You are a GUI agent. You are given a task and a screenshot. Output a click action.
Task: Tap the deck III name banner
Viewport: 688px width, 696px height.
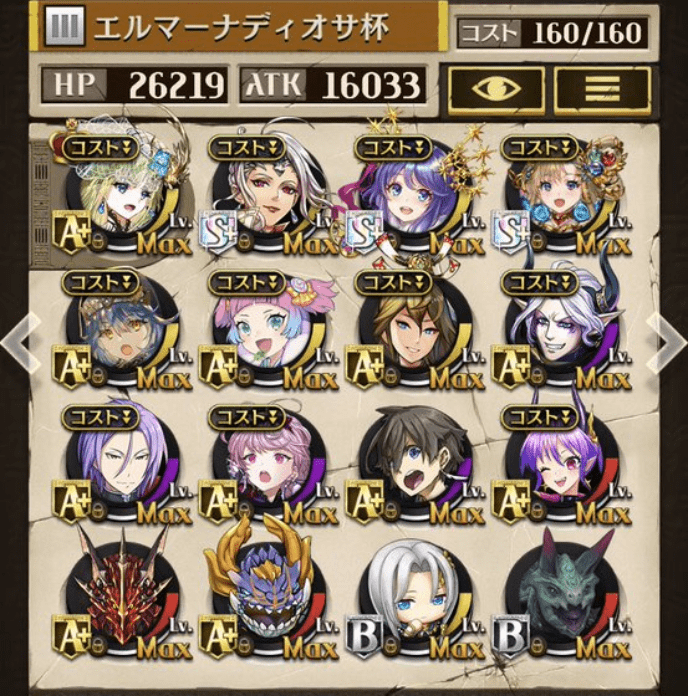tap(240, 27)
